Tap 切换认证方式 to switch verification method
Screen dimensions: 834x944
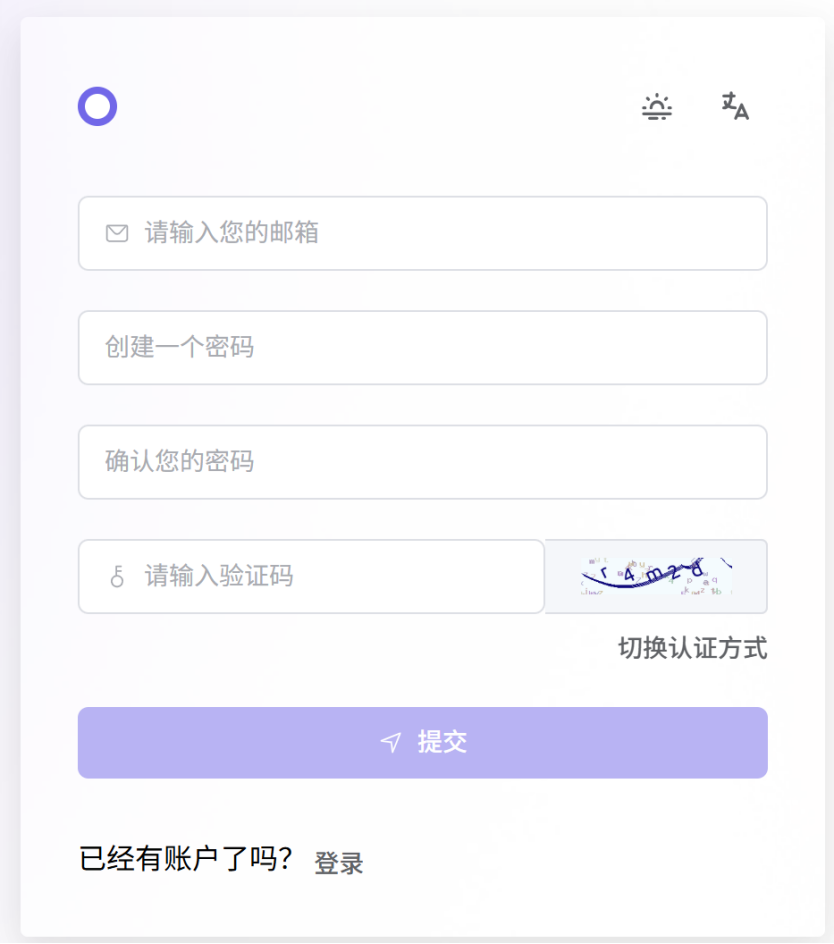(692, 648)
